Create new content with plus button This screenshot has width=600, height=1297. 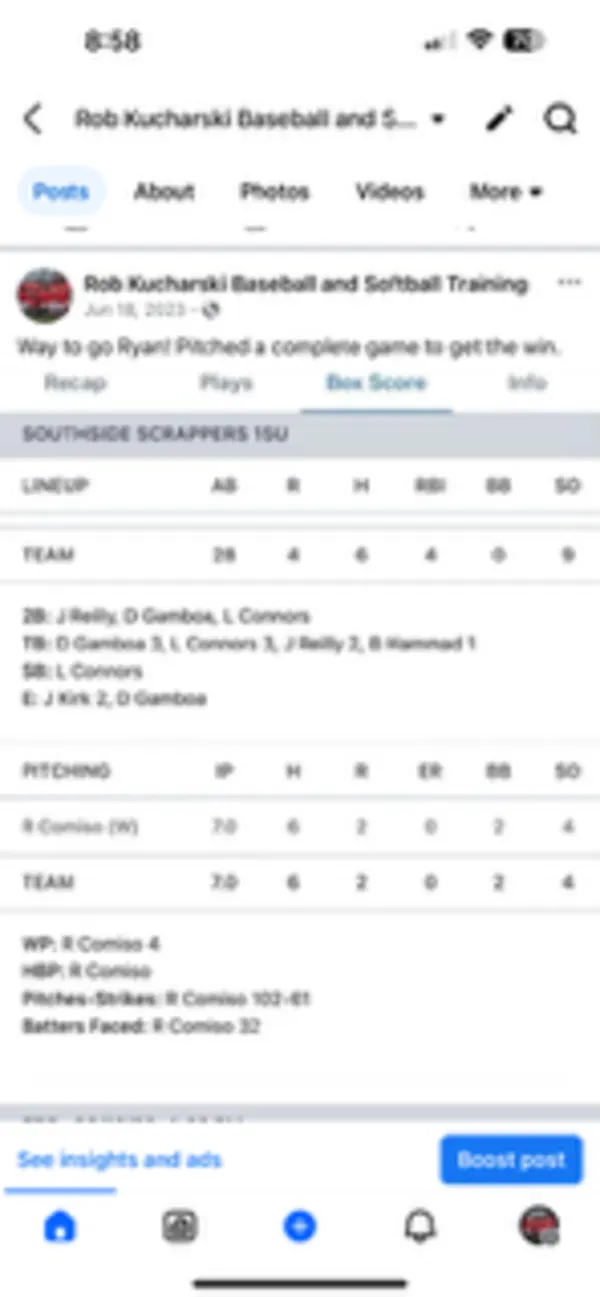300,1226
